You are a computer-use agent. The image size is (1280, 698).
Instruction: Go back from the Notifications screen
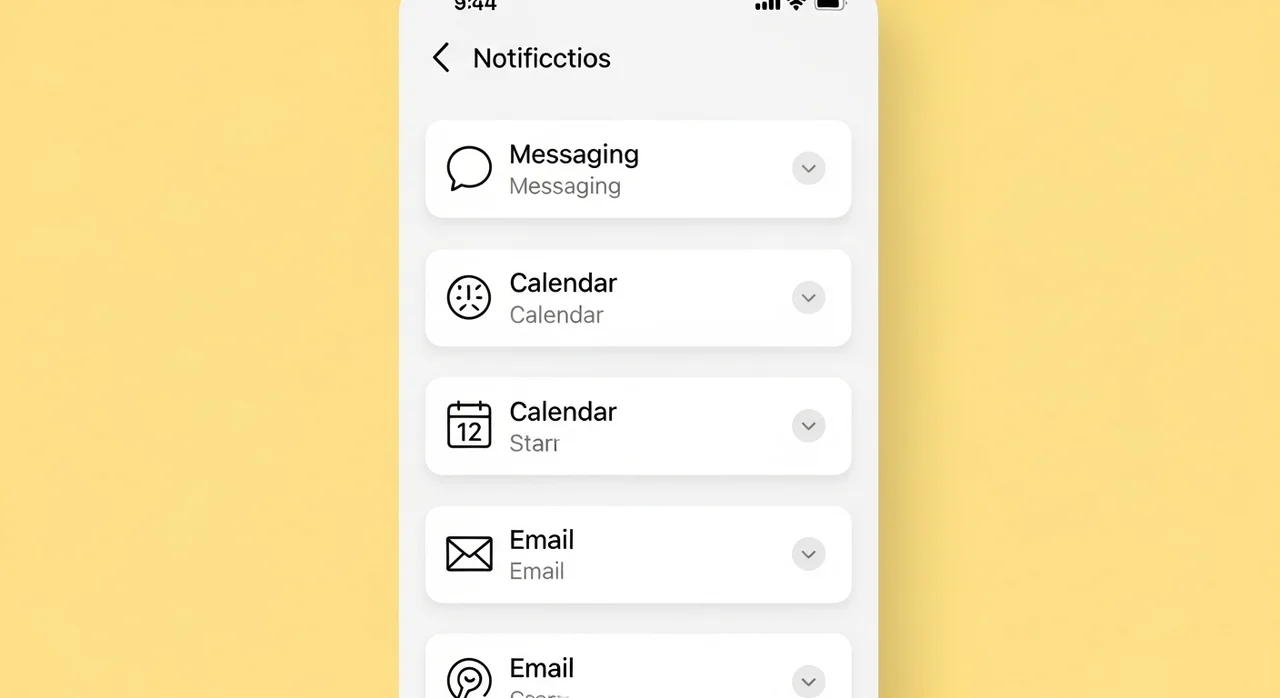click(x=441, y=58)
